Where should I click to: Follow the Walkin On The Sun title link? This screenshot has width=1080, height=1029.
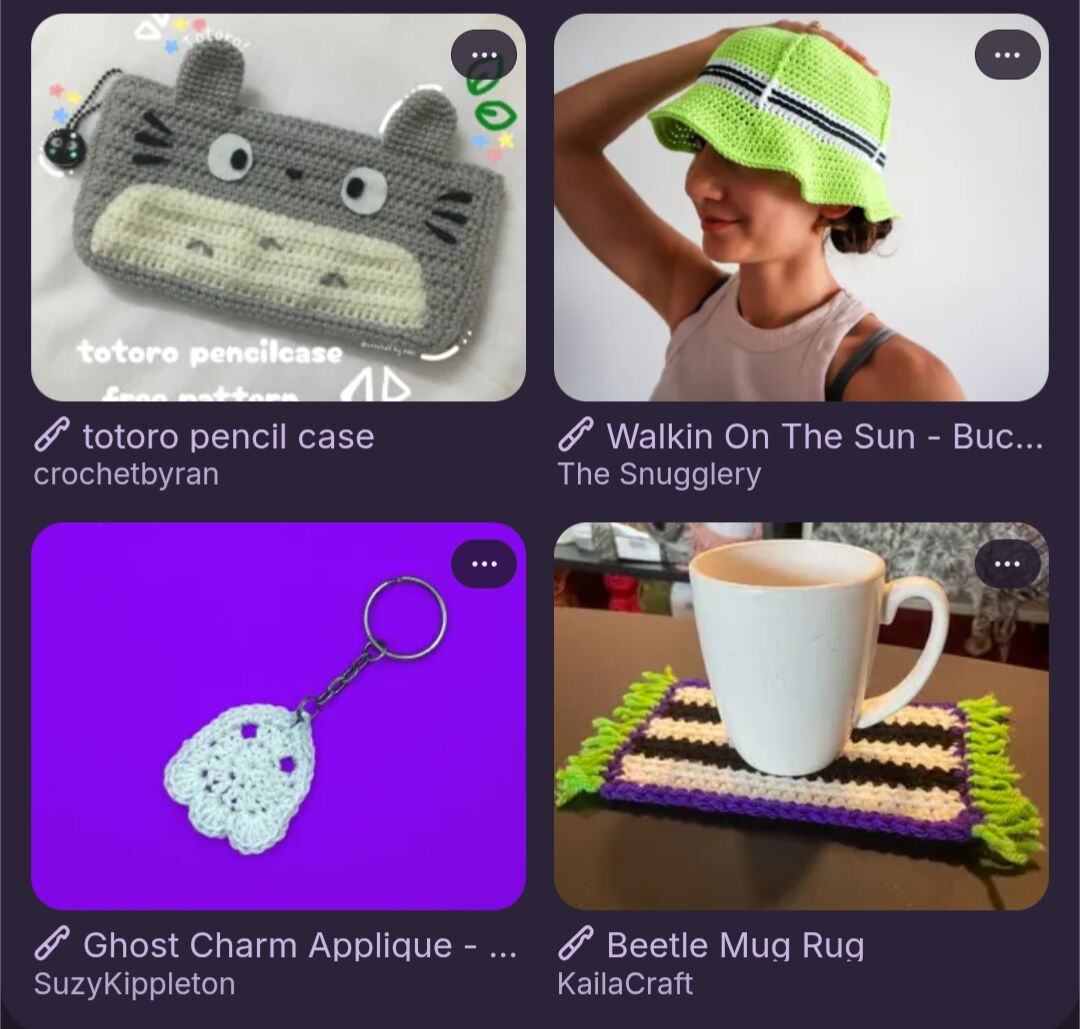824,436
